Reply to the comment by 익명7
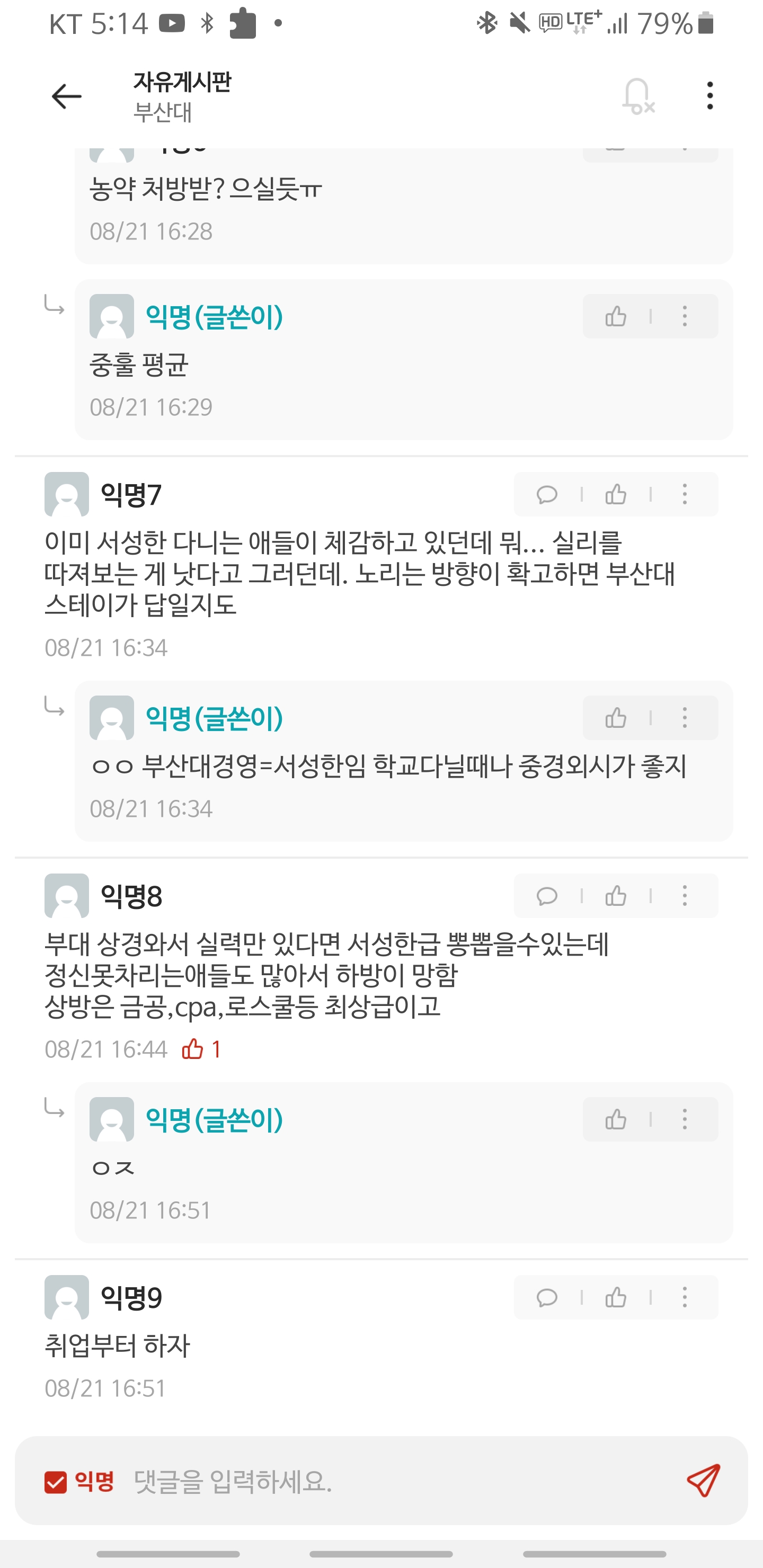Image resolution: width=763 pixels, height=1568 pixels. coord(547,494)
